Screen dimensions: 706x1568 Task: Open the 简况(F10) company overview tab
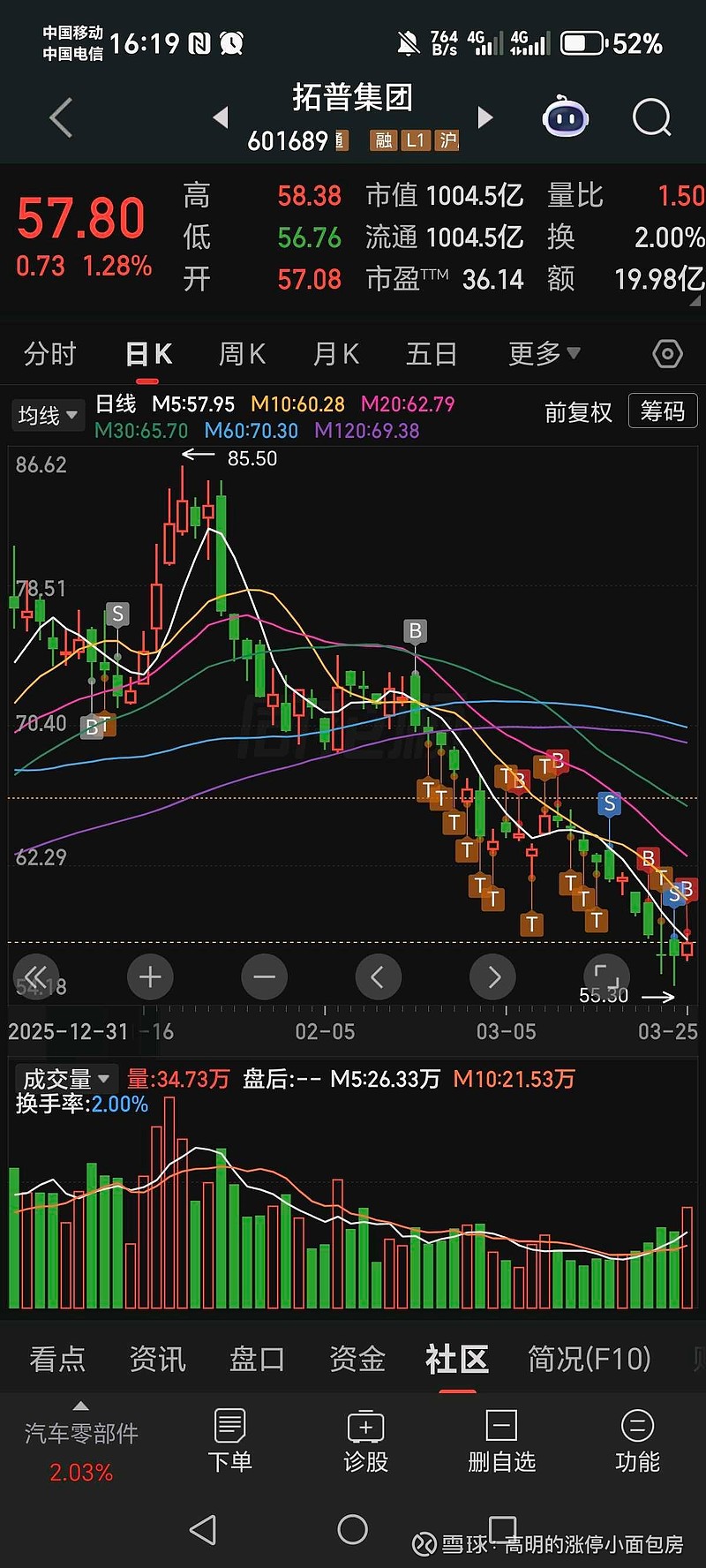pyautogui.click(x=585, y=1360)
